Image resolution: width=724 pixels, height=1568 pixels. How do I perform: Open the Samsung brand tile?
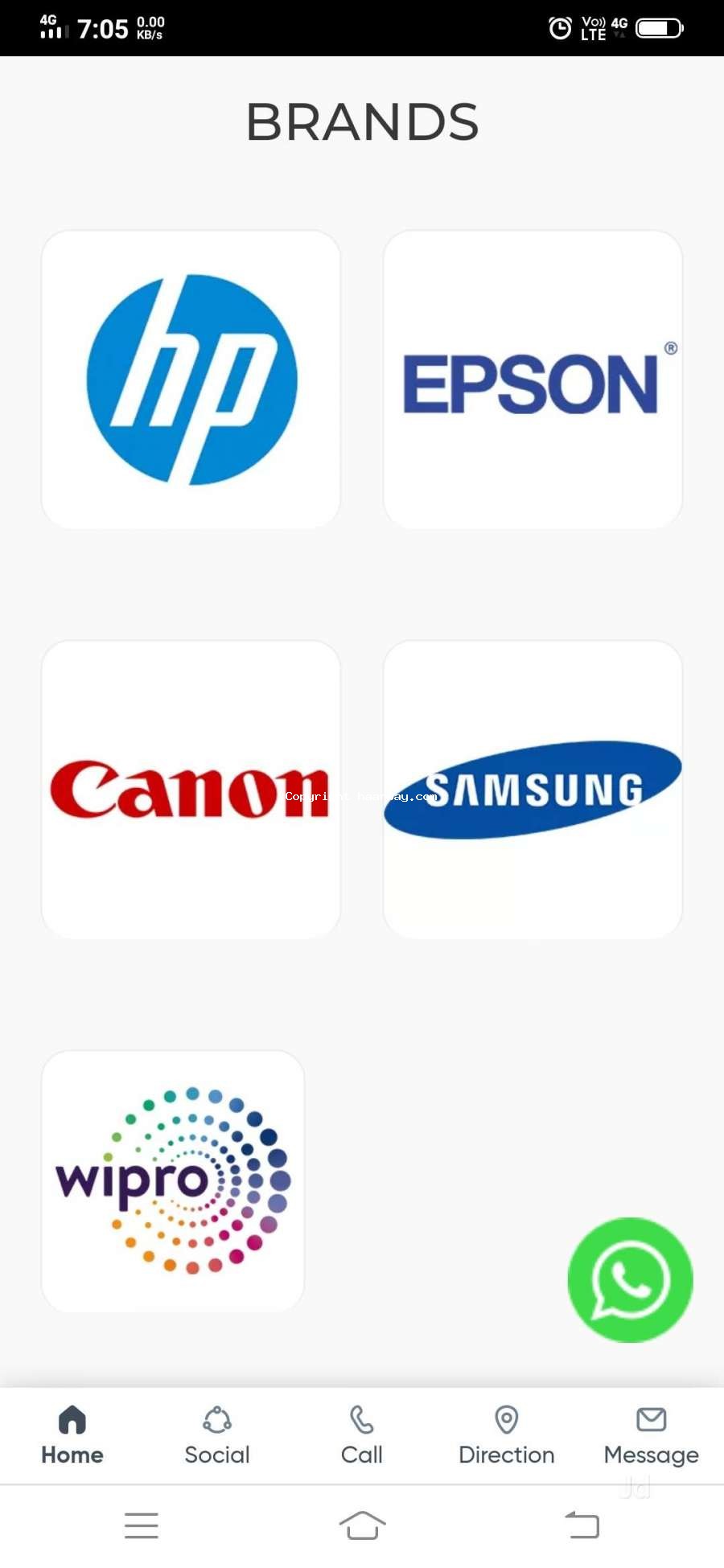click(x=533, y=790)
